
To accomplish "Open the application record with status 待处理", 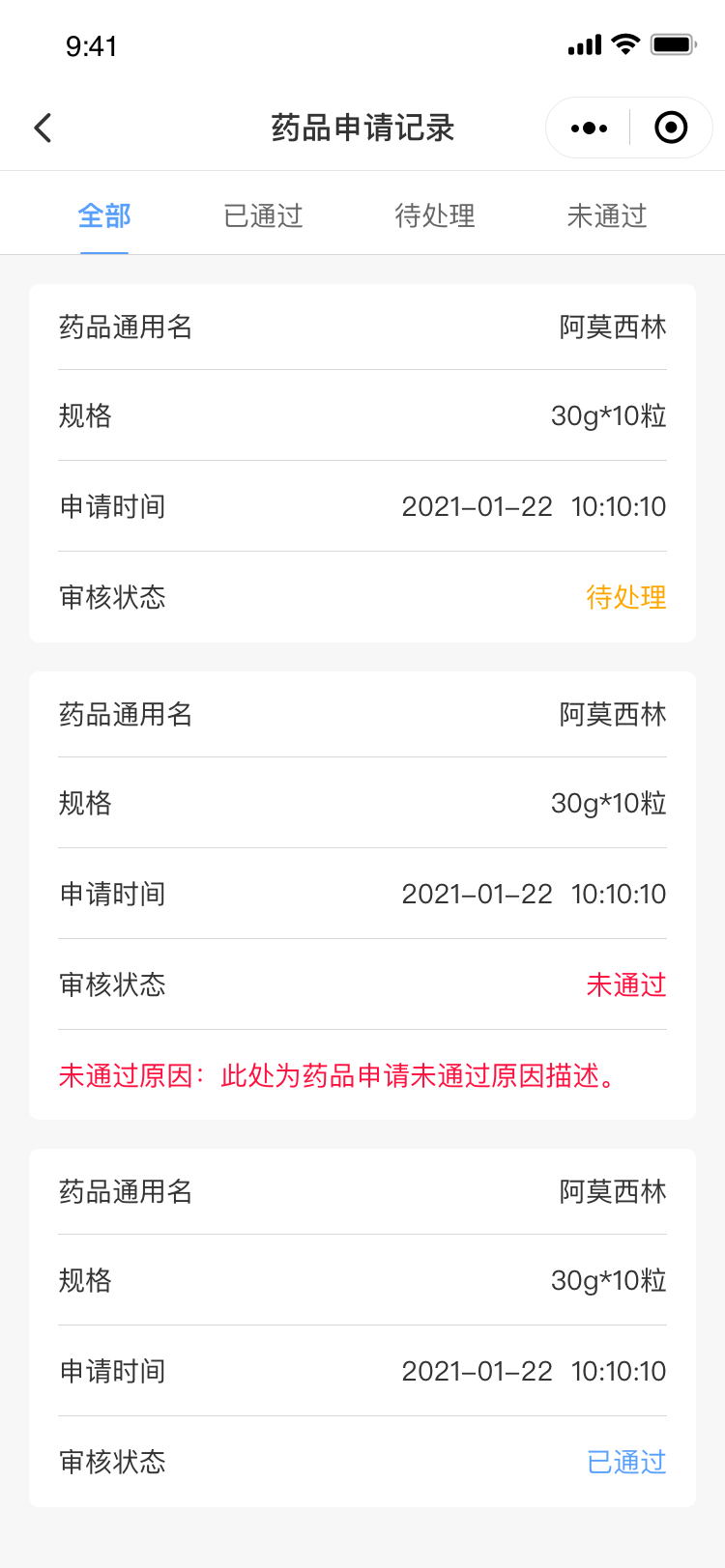I will click(x=362, y=463).
